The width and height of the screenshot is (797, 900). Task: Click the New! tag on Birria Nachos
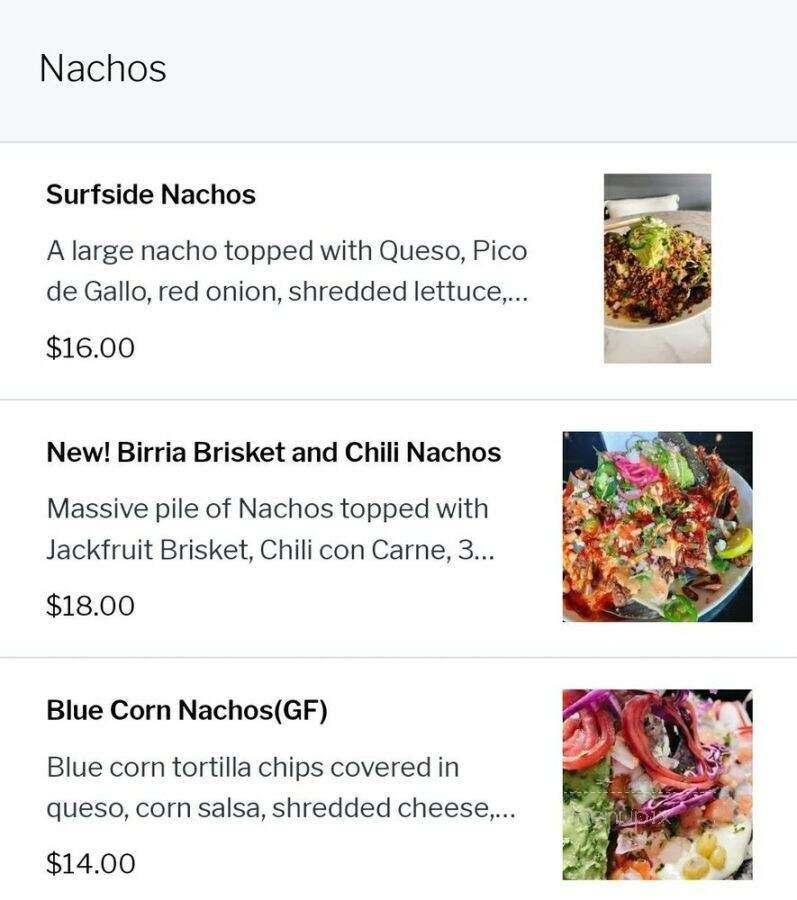[74, 451]
